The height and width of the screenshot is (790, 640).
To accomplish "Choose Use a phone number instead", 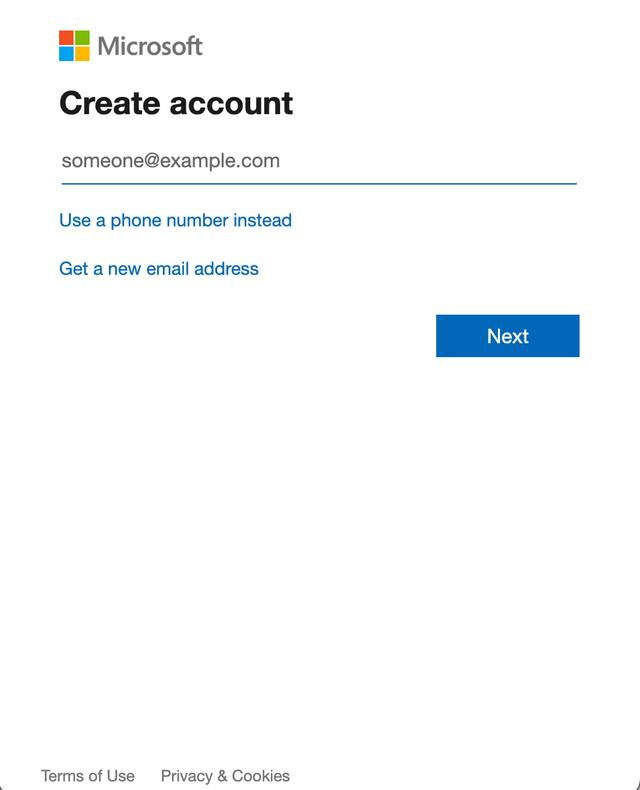I will point(175,220).
